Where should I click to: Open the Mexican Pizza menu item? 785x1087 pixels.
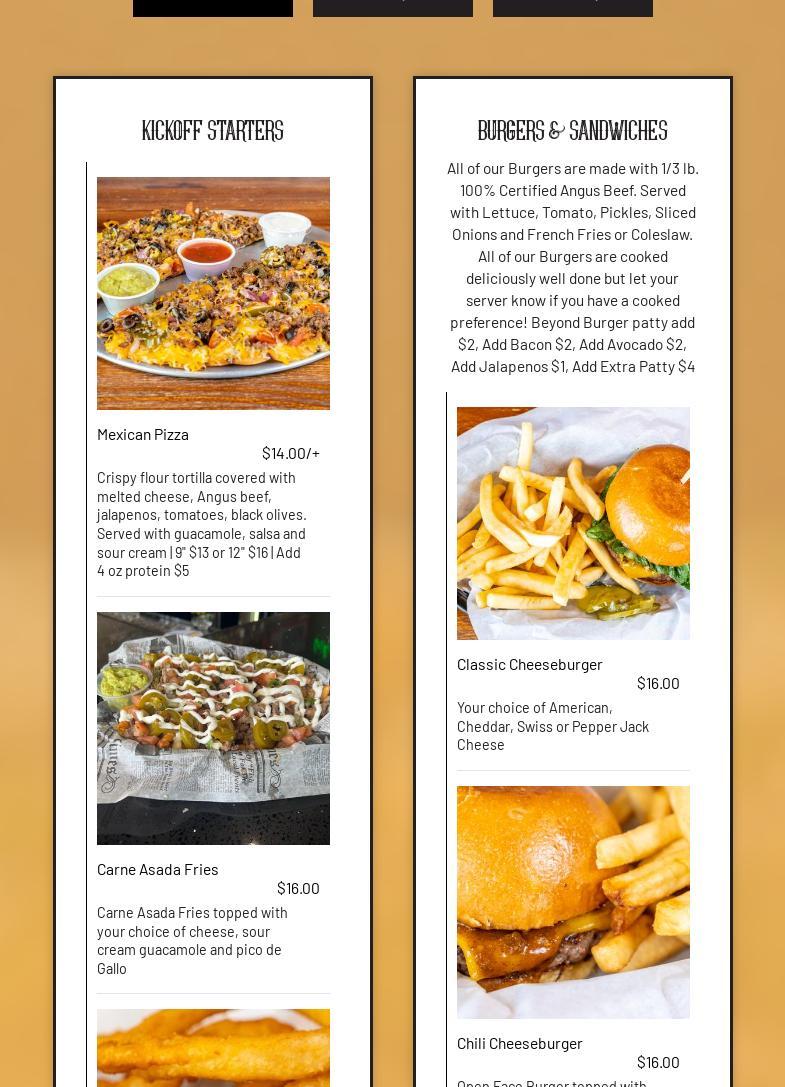[x=143, y=434]
